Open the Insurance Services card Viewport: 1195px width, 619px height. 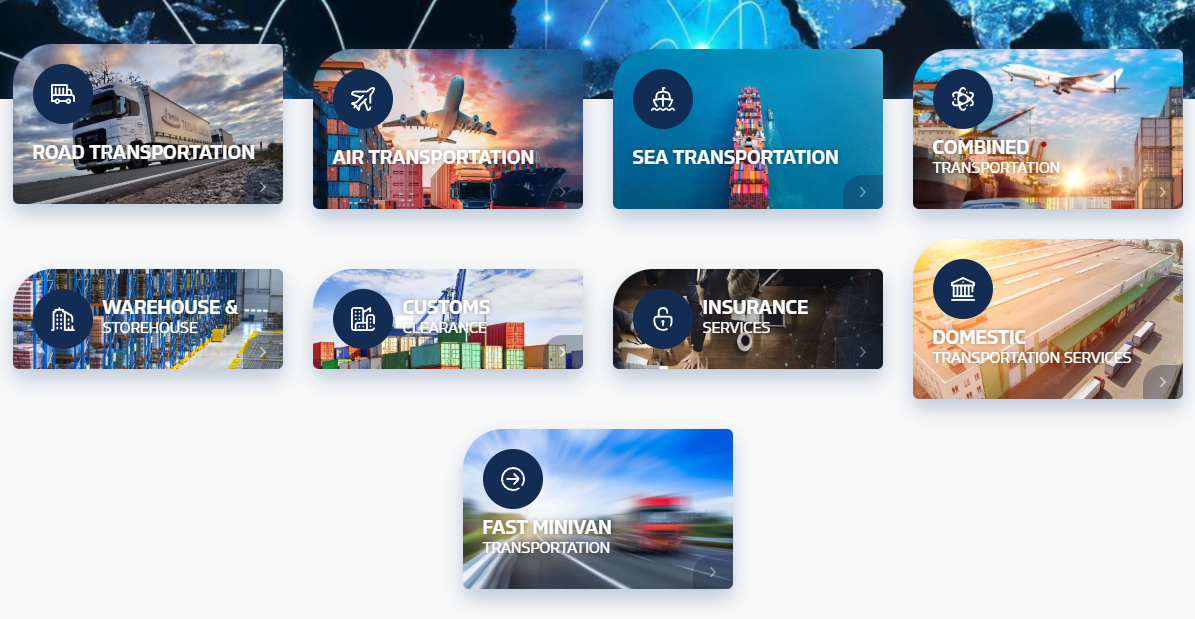[x=747, y=319]
